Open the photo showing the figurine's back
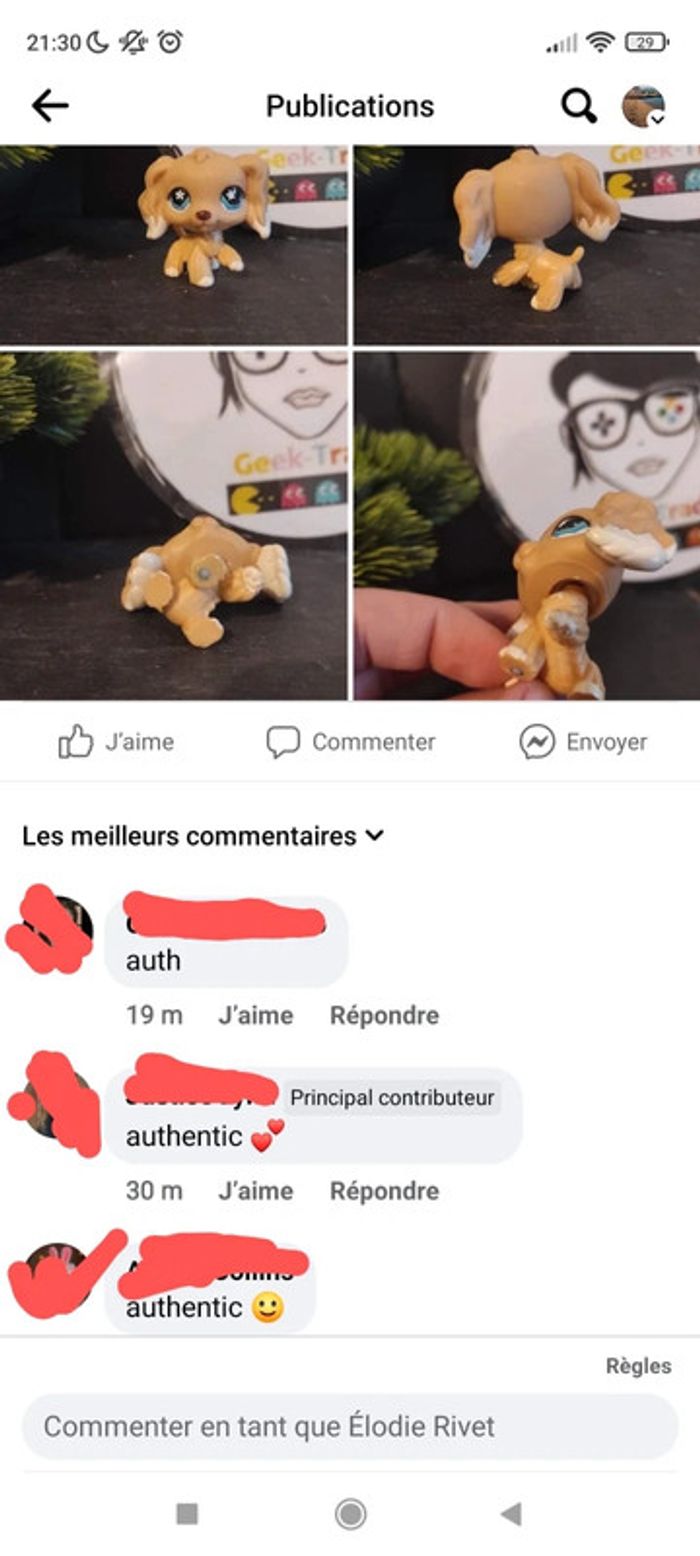Image resolution: width=700 pixels, height=1556 pixels. coord(527,245)
